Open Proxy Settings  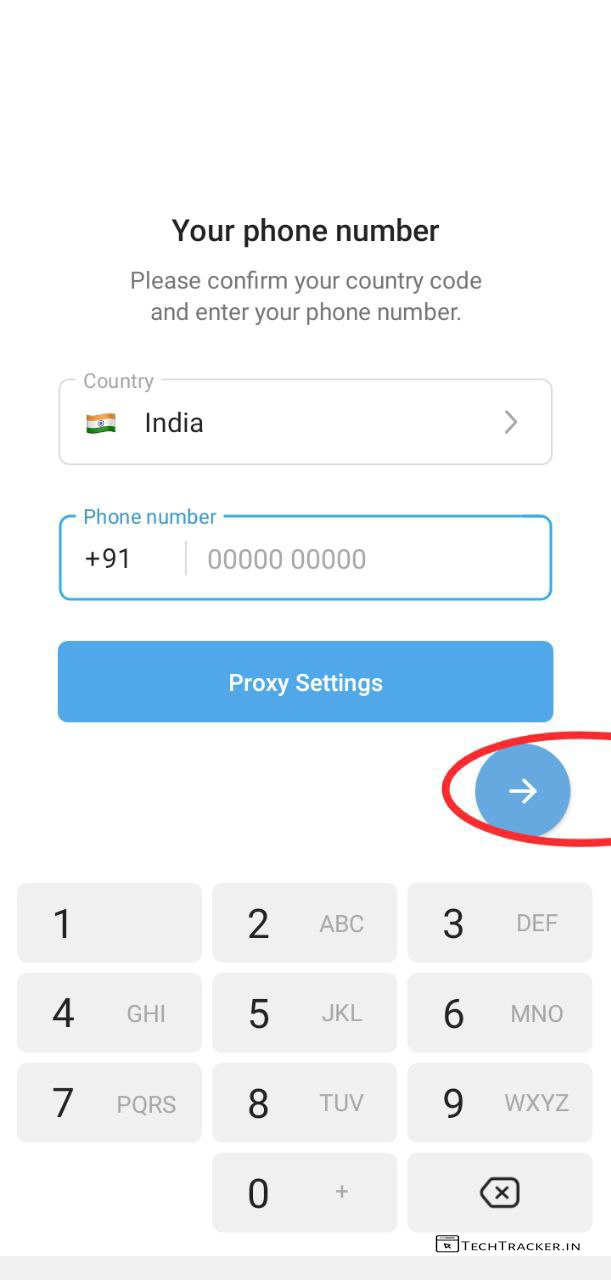click(305, 682)
